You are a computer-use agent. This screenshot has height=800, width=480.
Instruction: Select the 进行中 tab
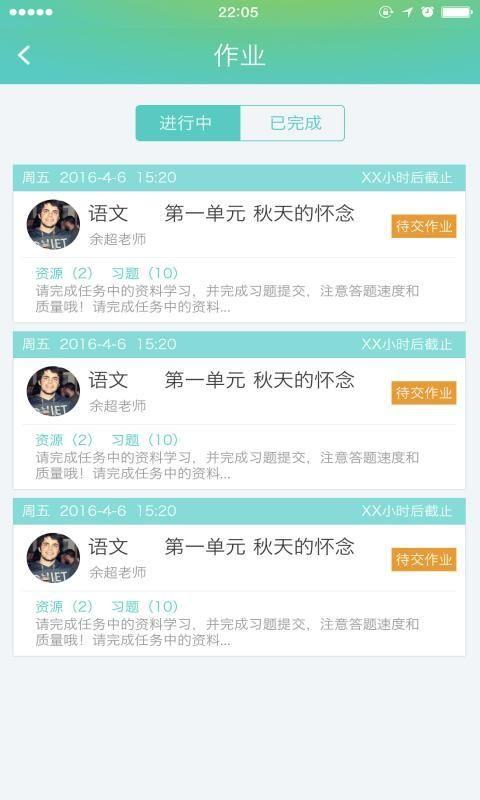[x=188, y=123]
